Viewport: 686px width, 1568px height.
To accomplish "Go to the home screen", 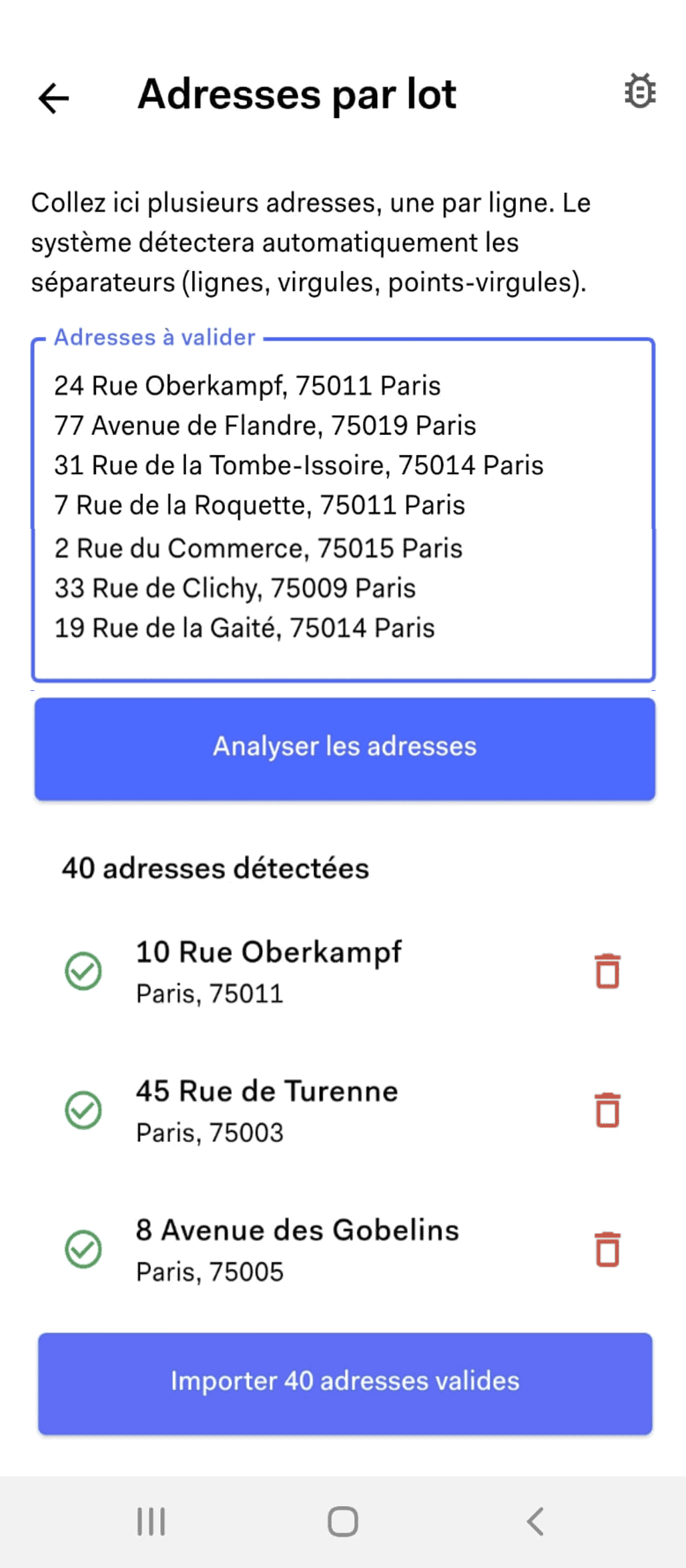I will pos(343,1521).
